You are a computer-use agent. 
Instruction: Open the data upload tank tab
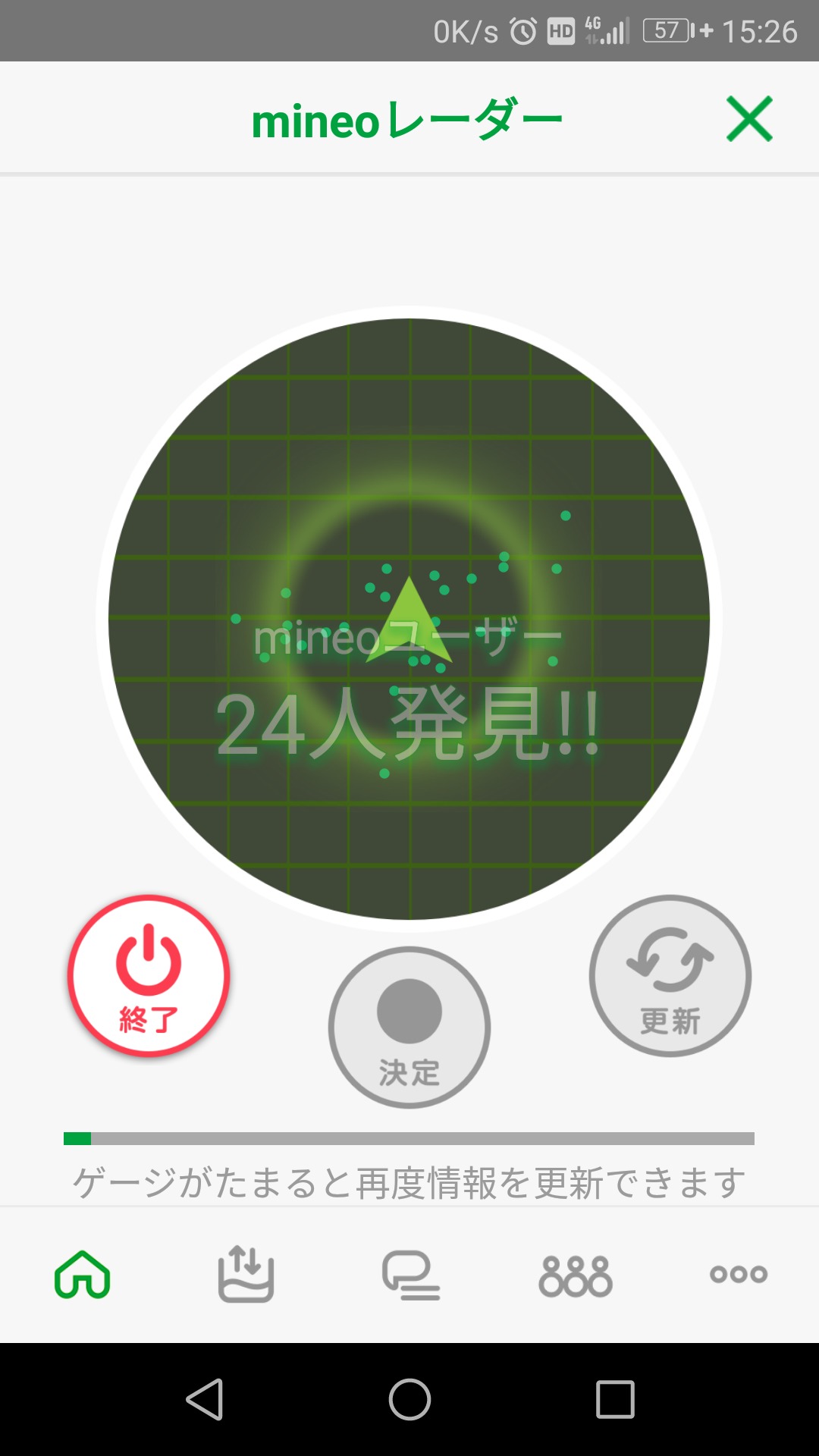click(x=246, y=1275)
